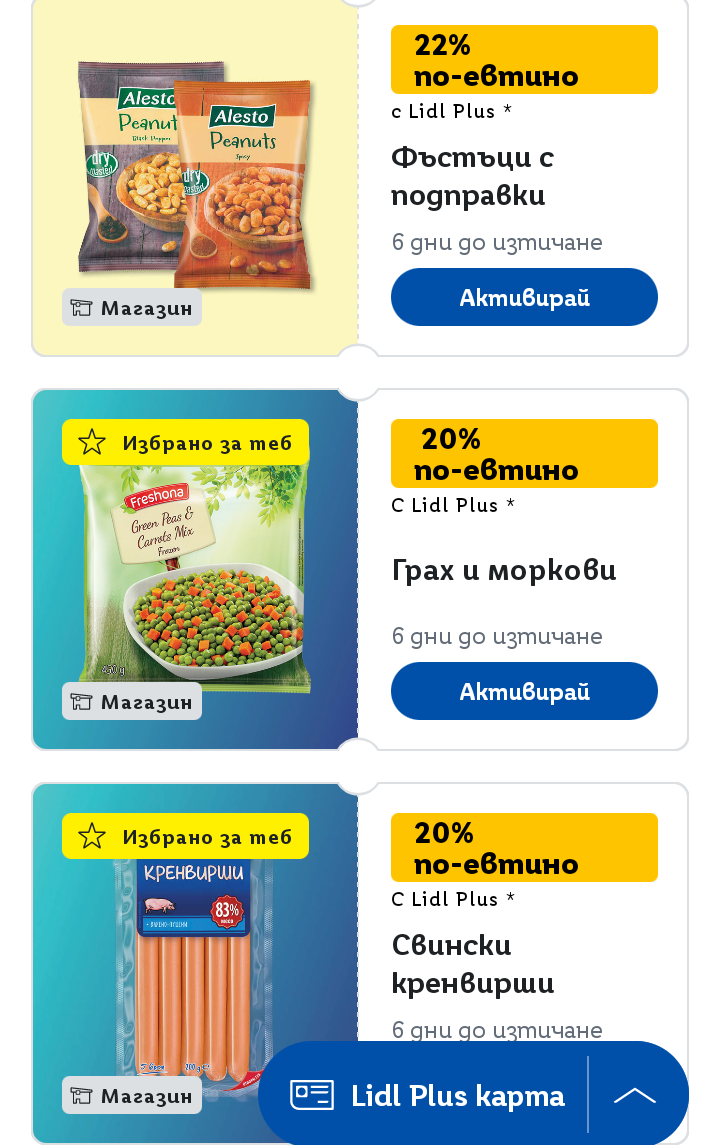
Task: Activate the Грах и моркови coupon
Action: coord(524,691)
